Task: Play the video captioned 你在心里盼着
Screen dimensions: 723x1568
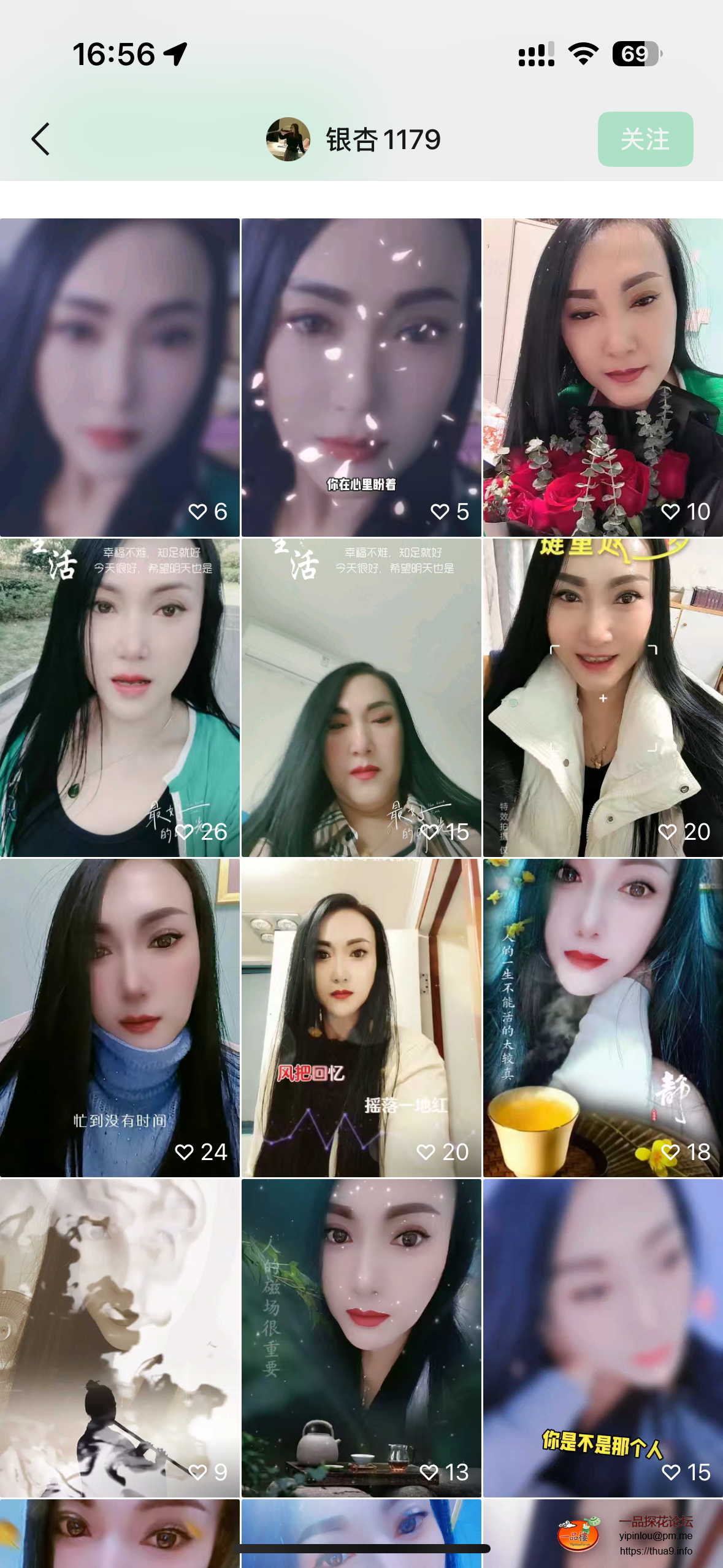Action: point(361,377)
